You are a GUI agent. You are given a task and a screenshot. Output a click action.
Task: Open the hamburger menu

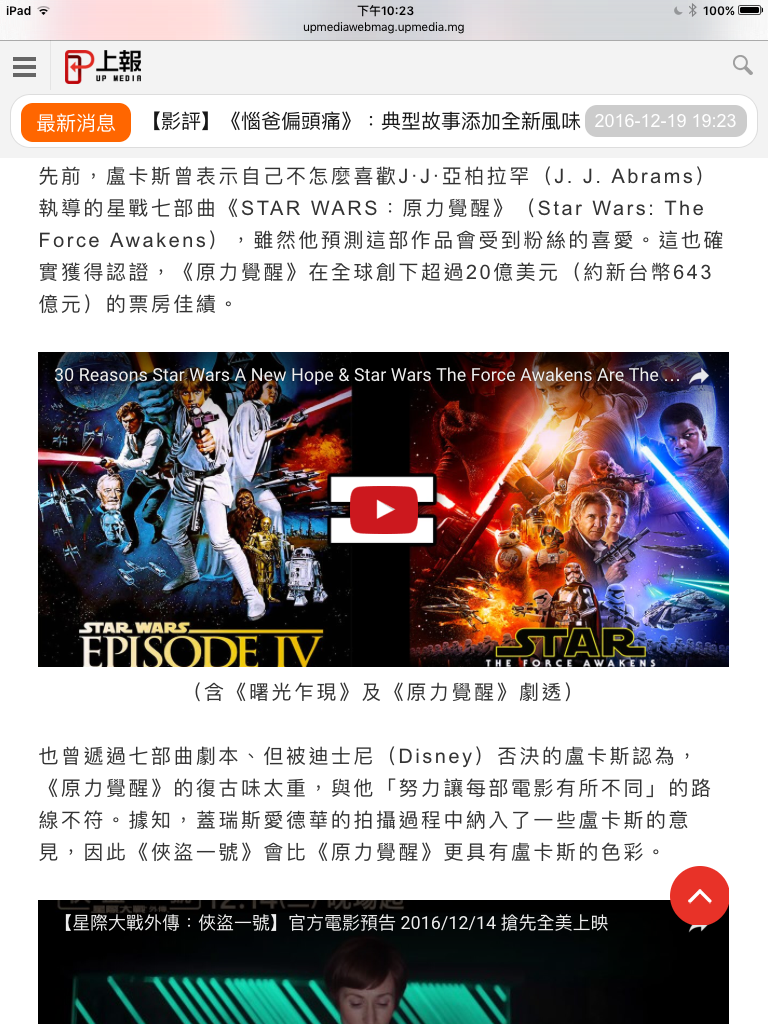coord(24,67)
